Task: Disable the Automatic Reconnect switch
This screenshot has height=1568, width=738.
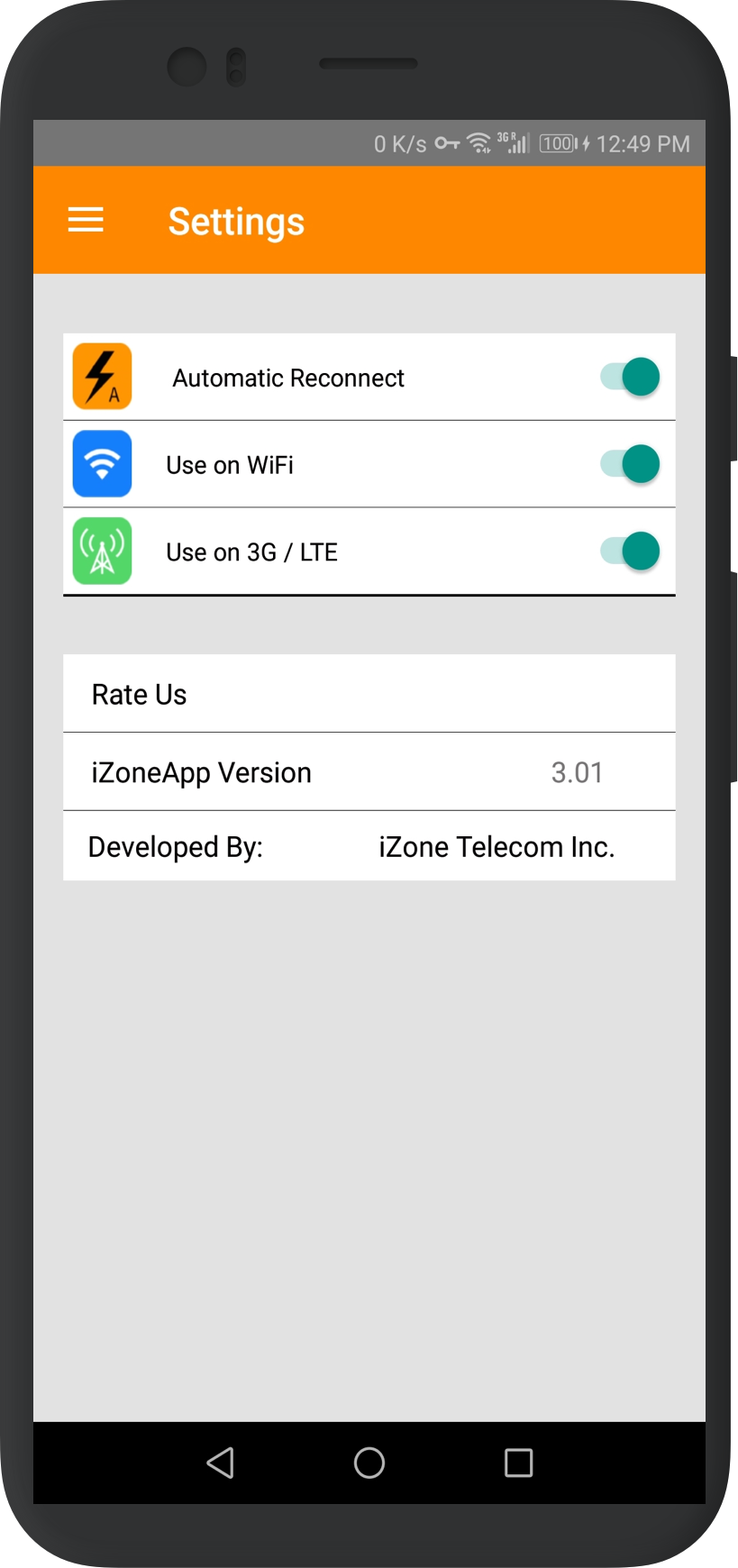Action: click(630, 377)
